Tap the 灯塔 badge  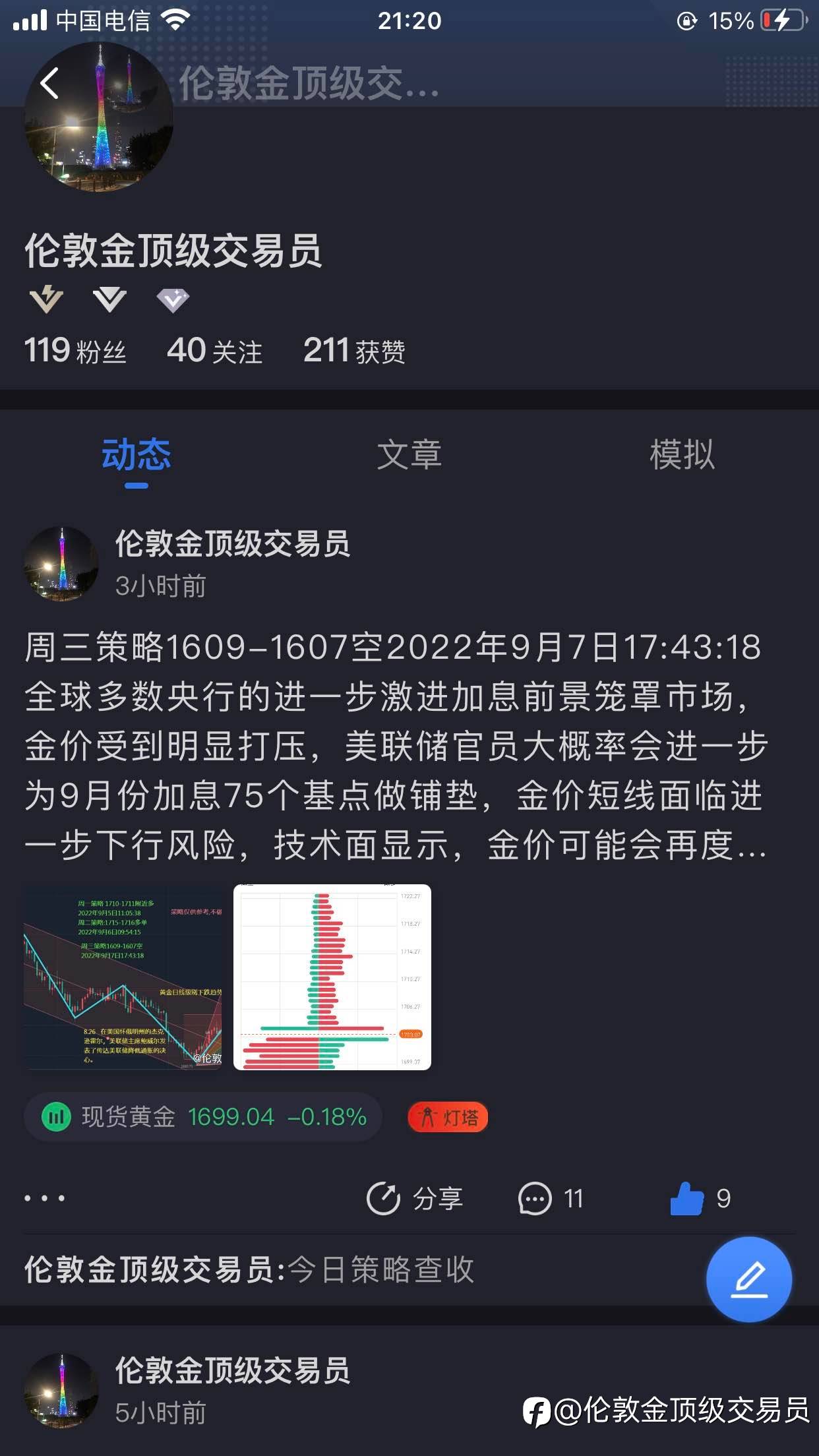point(448,1117)
